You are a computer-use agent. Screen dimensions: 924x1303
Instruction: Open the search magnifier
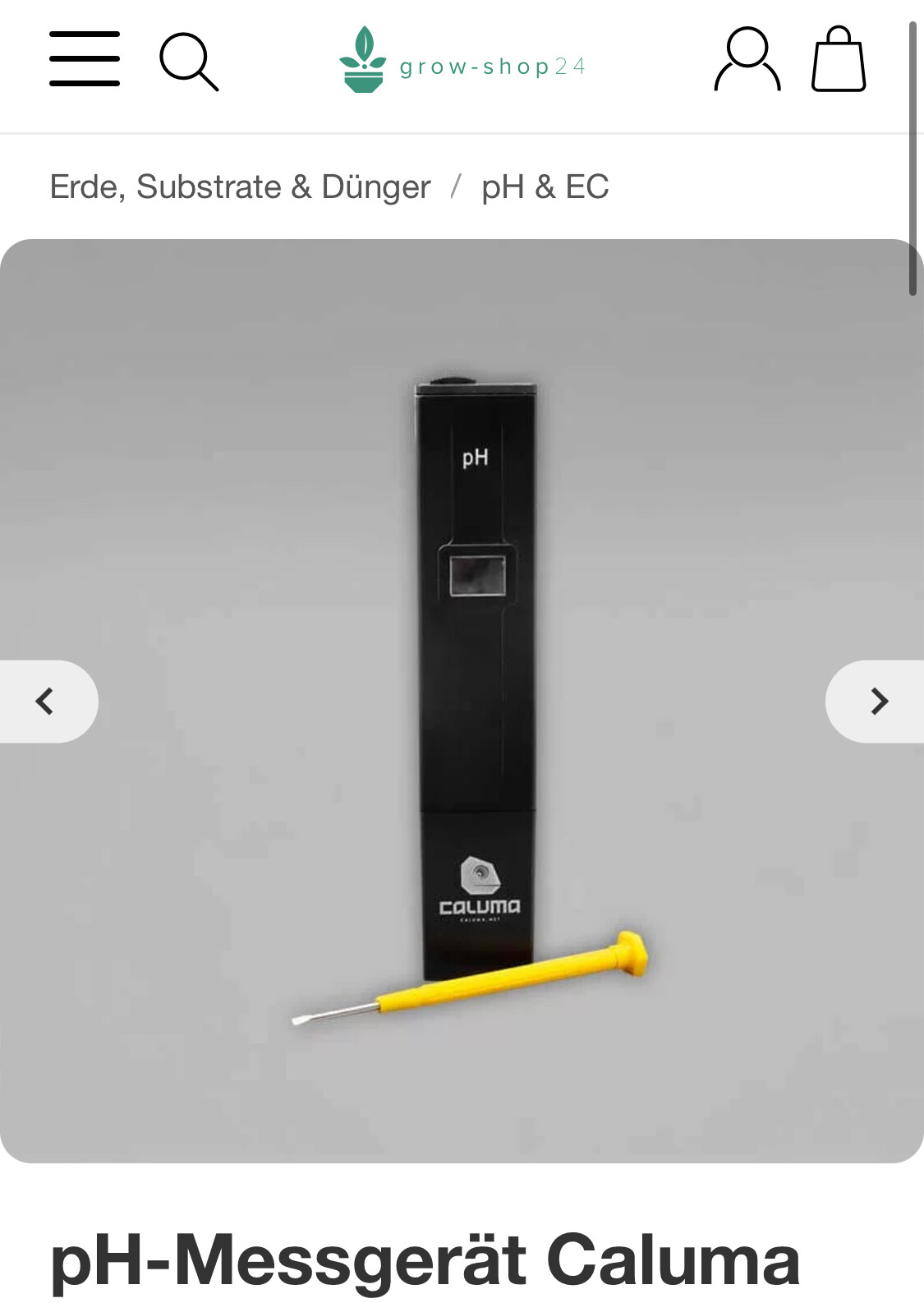coord(188,62)
